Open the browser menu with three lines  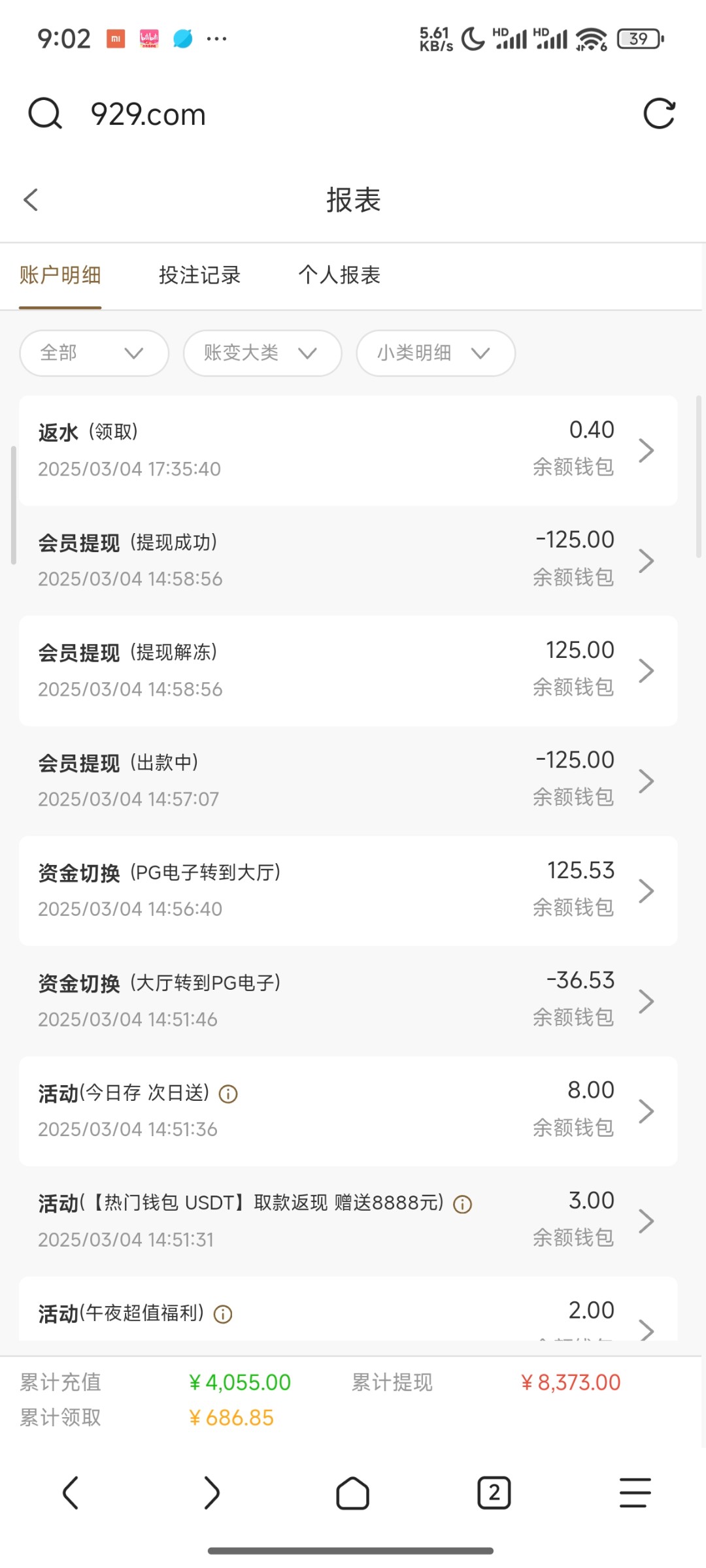pos(635,1493)
